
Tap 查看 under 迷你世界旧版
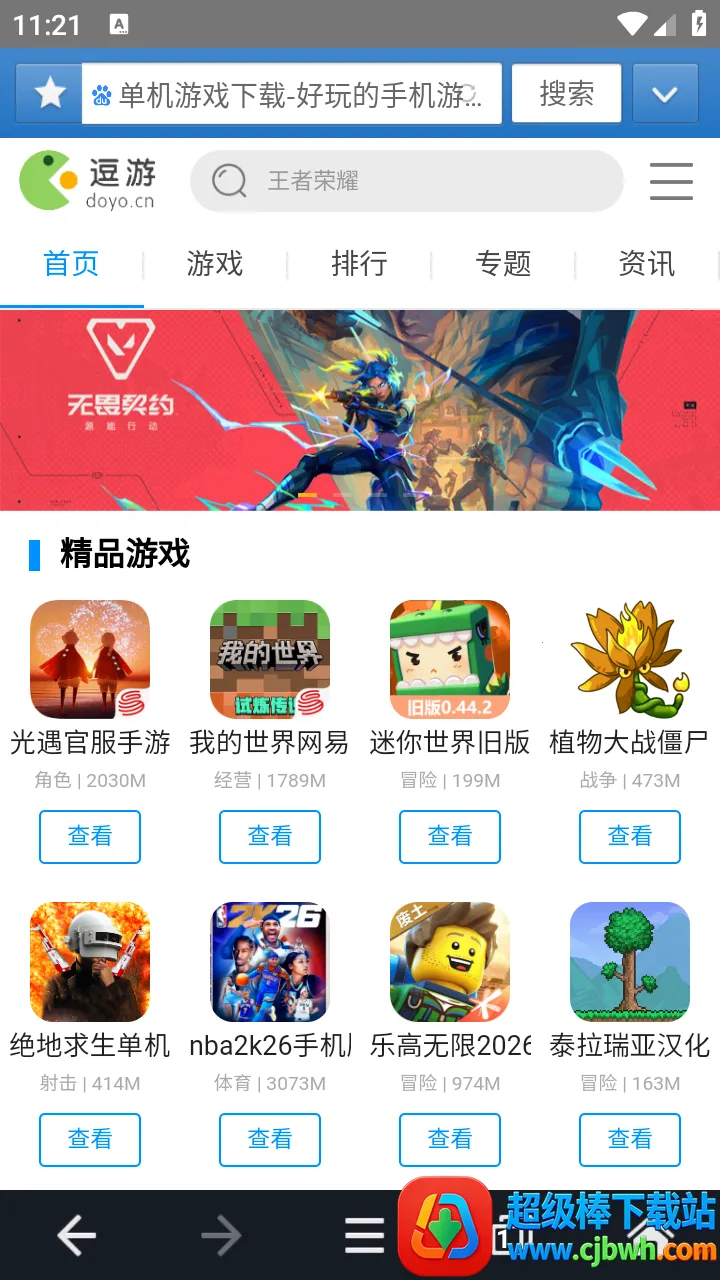450,837
